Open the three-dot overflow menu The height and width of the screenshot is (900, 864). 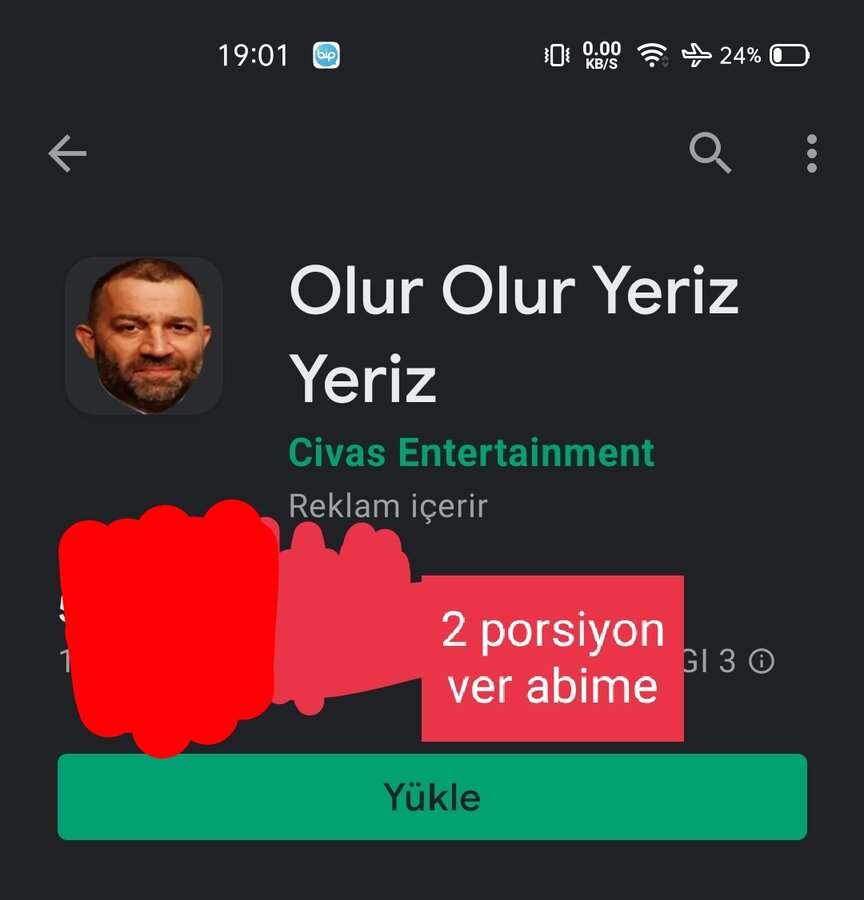tap(811, 154)
